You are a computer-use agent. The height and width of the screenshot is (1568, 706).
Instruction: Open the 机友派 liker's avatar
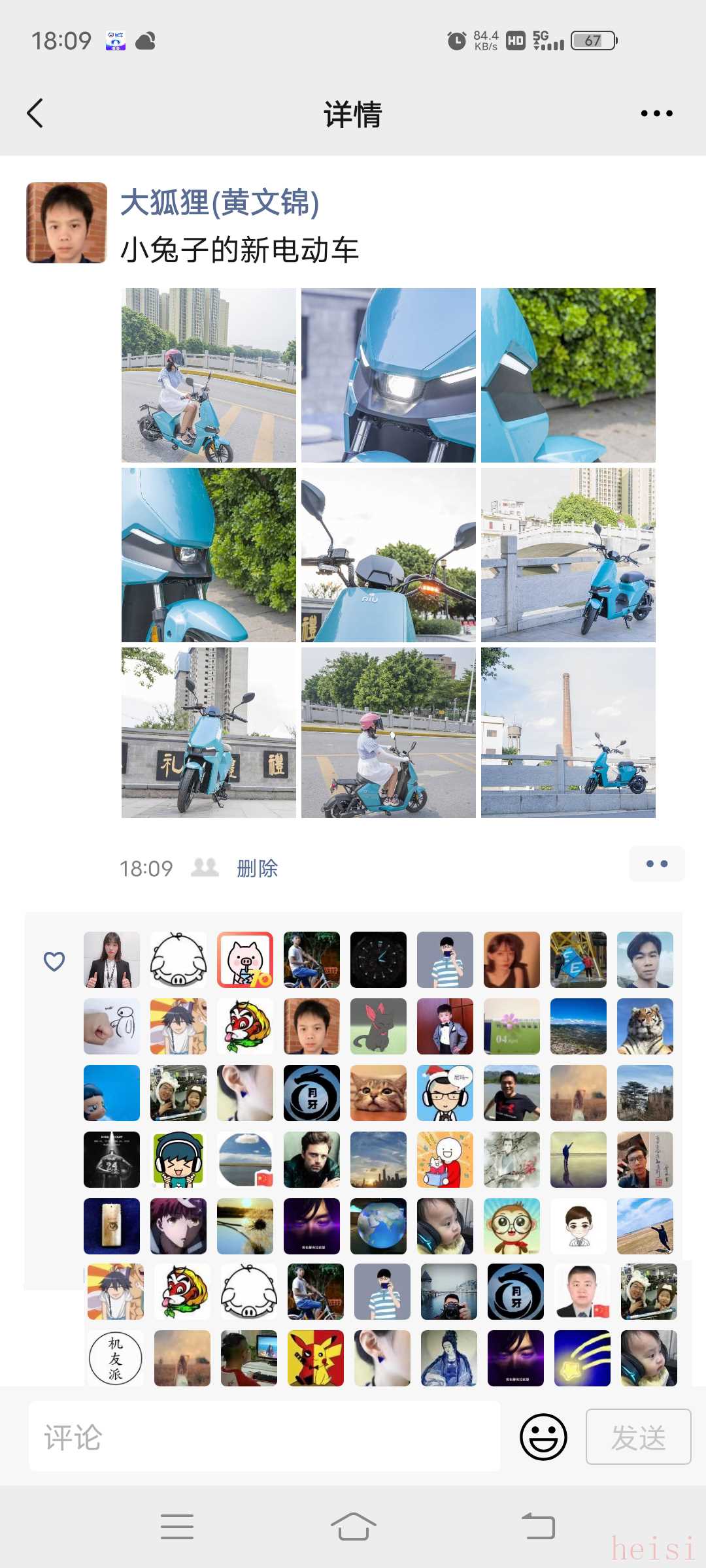coord(116,1358)
